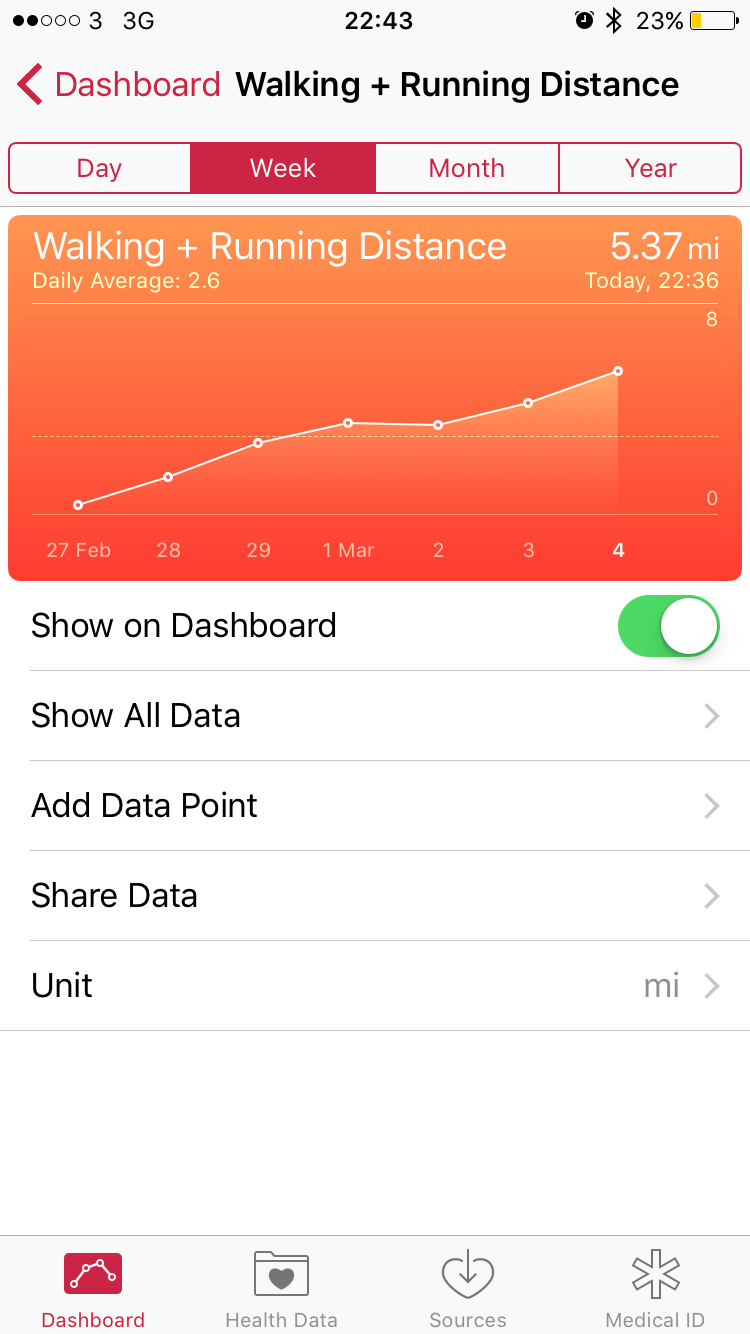Image resolution: width=750 pixels, height=1334 pixels.
Task: Change the Unit setting
Action: 375,986
